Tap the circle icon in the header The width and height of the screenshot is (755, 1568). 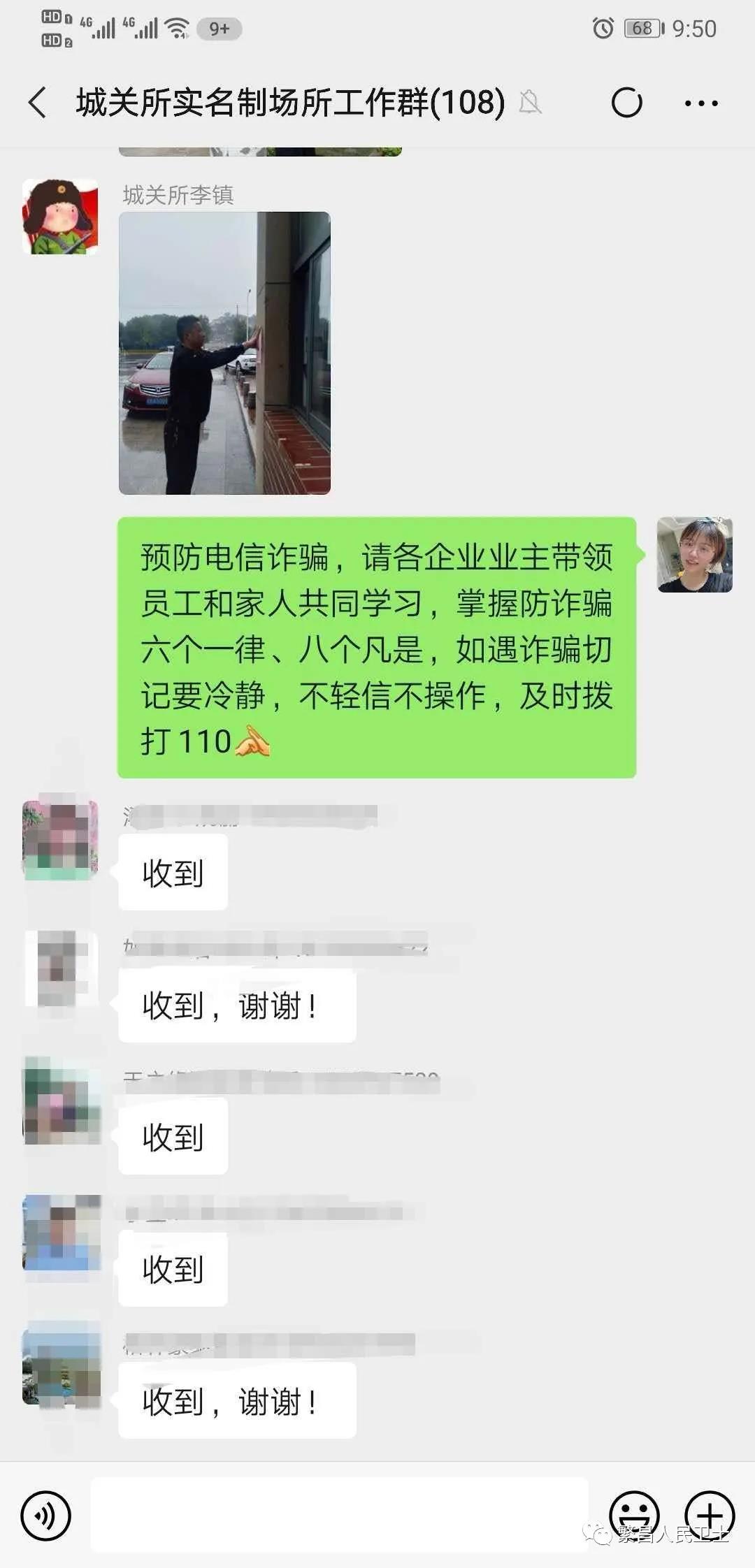[x=626, y=103]
